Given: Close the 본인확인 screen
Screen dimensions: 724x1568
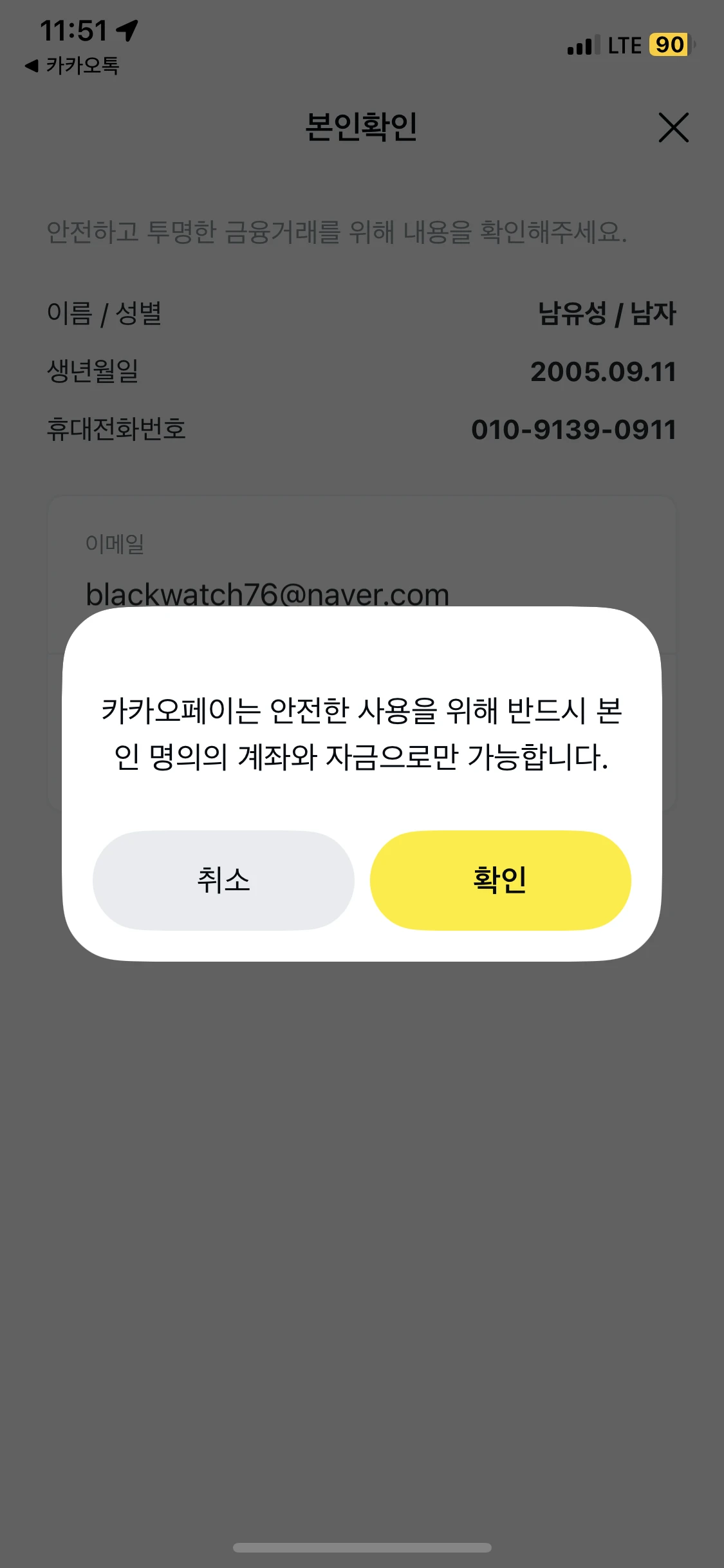Looking at the screenshot, I should 673,127.
